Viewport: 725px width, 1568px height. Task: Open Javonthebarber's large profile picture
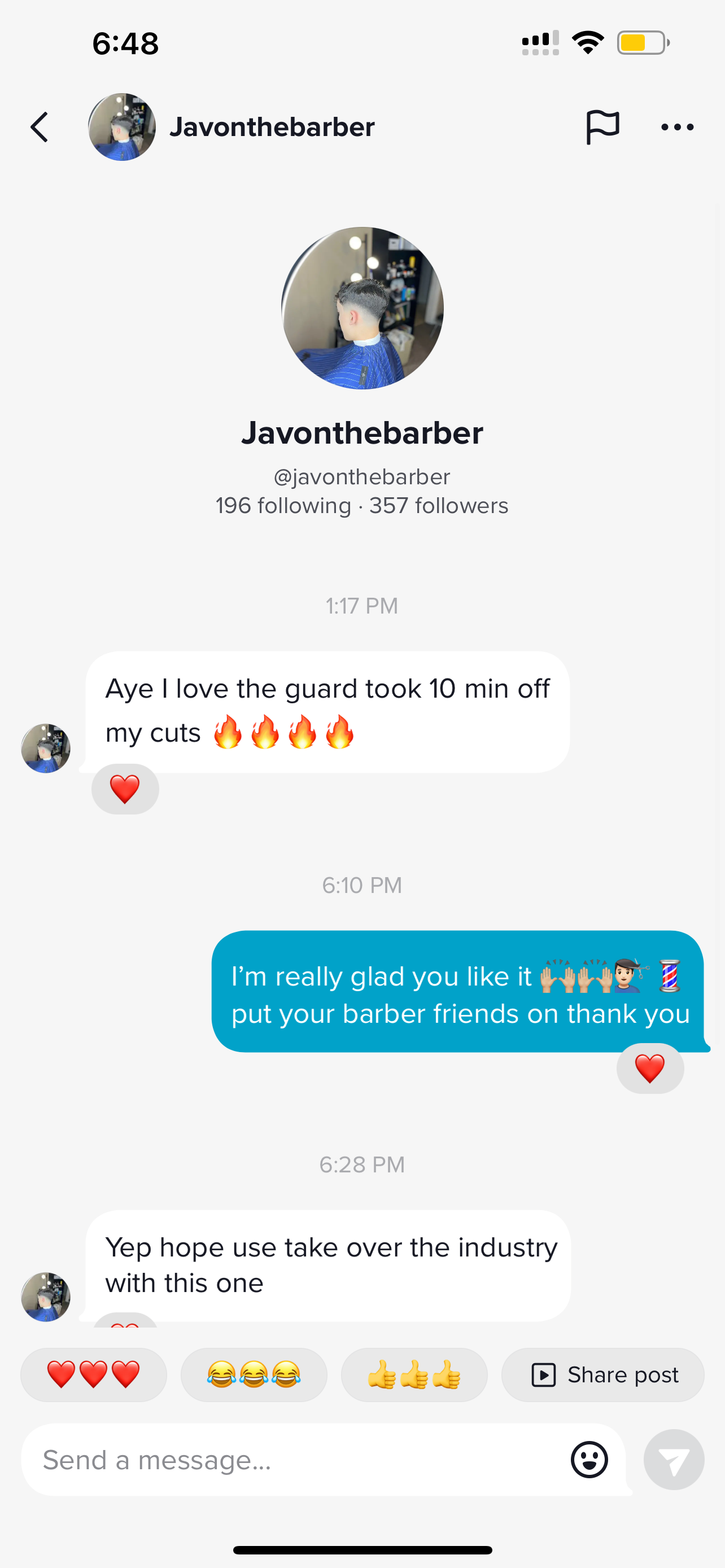[362, 308]
